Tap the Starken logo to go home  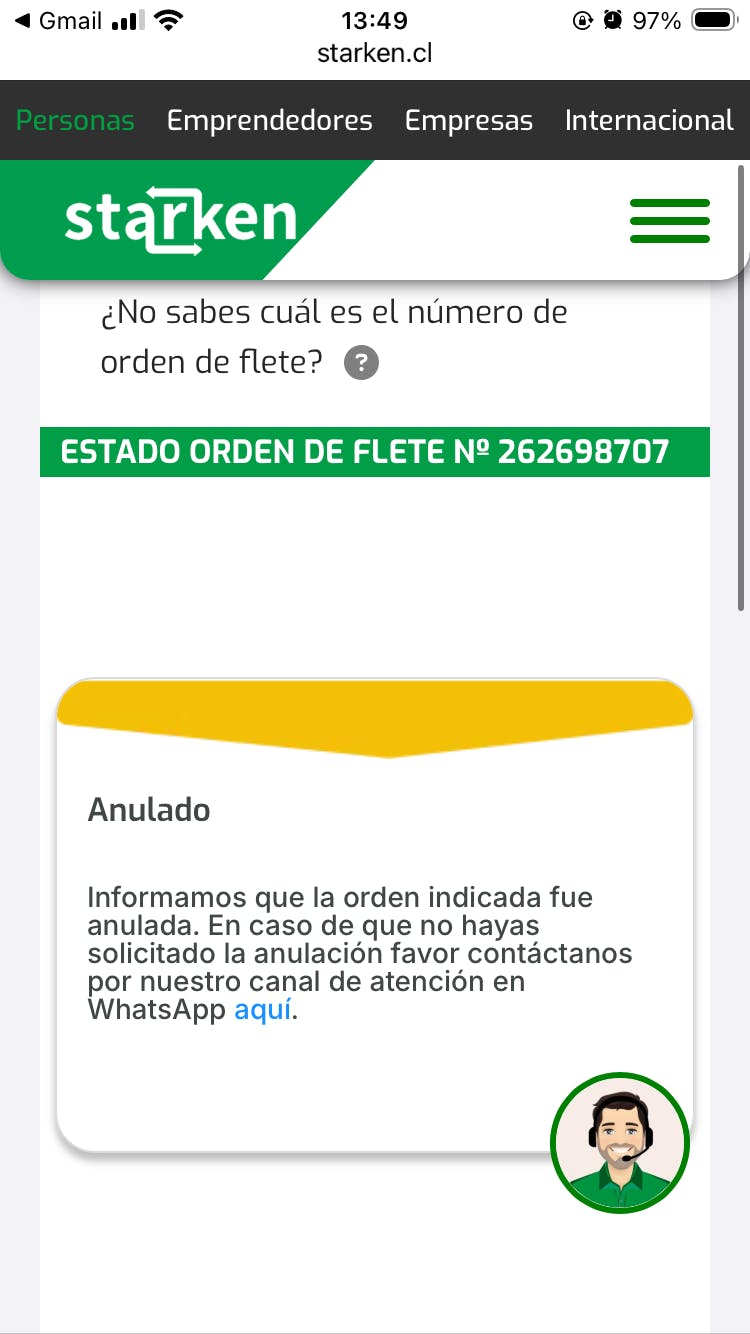[181, 220]
